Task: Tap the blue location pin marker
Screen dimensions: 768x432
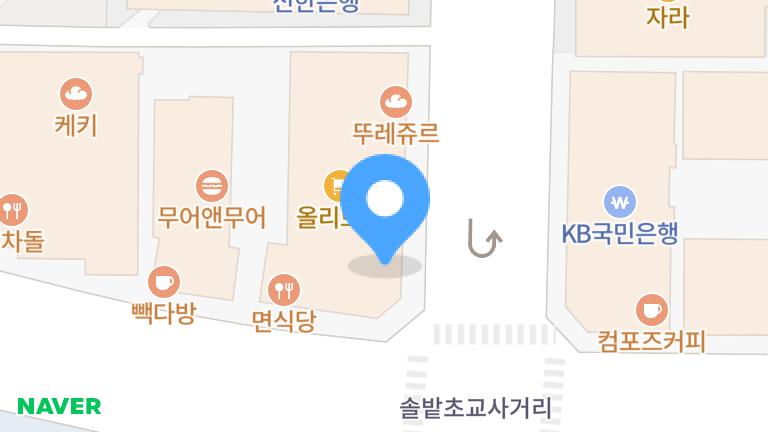Action: [x=384, y=202]
